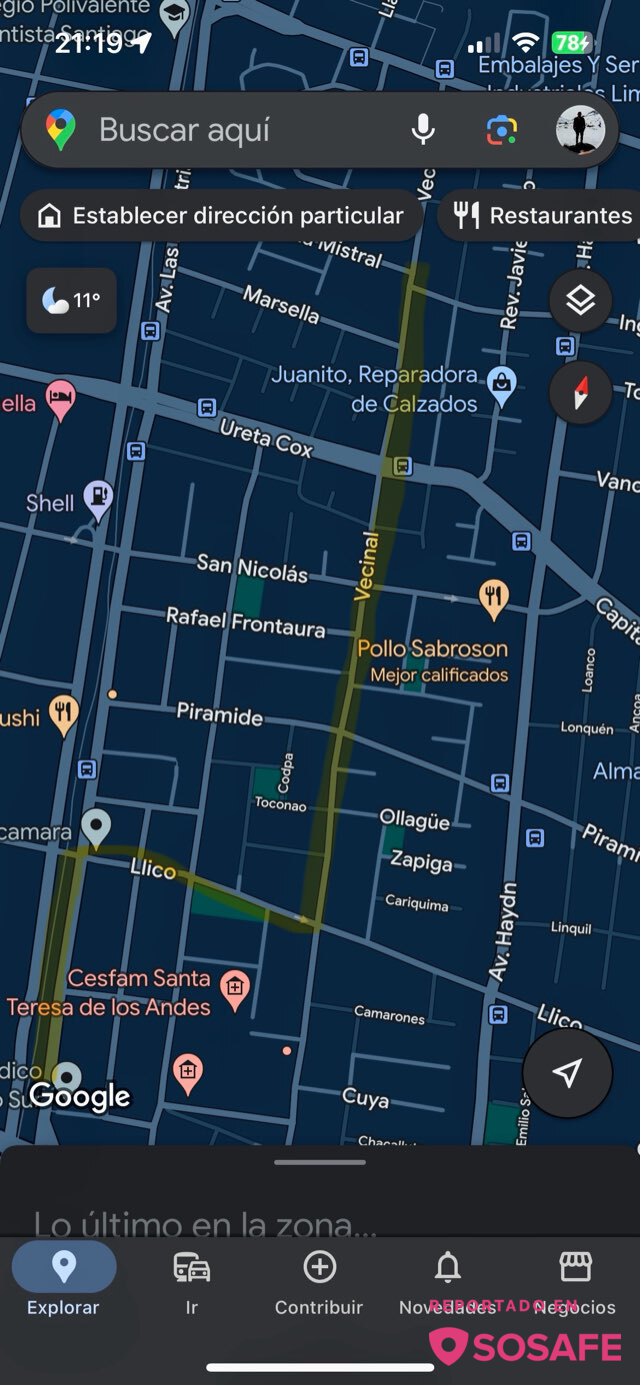Open the map layers button
641x1386 pixels.
tap(581, 300)
